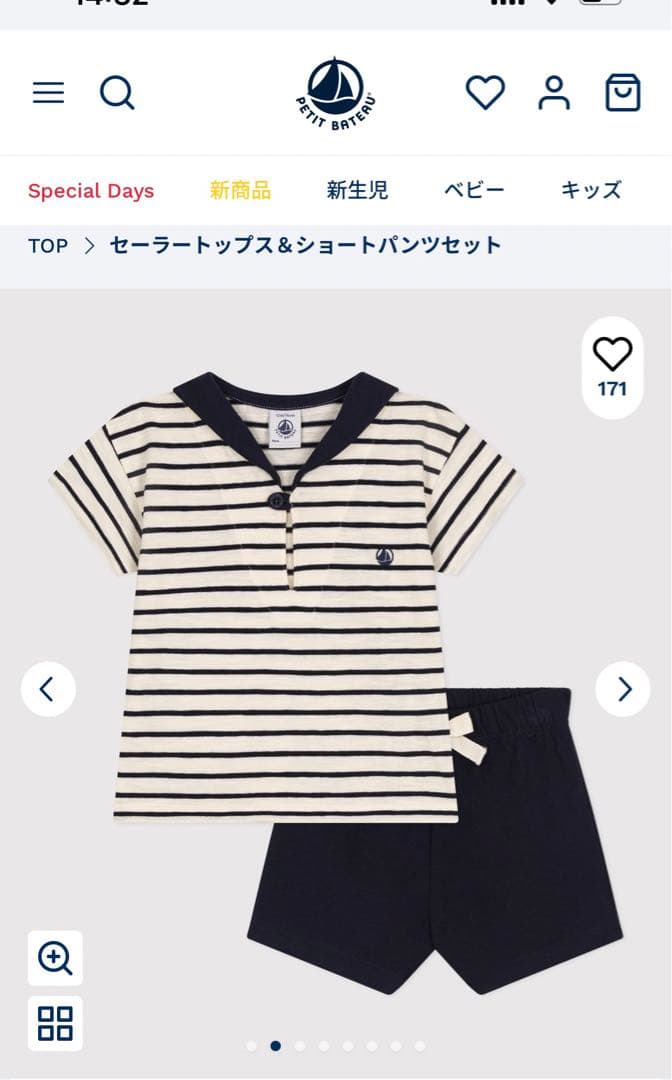Go to the Special Days tab
Viewport: 672px width, 1080px height.
pos(91,190)
